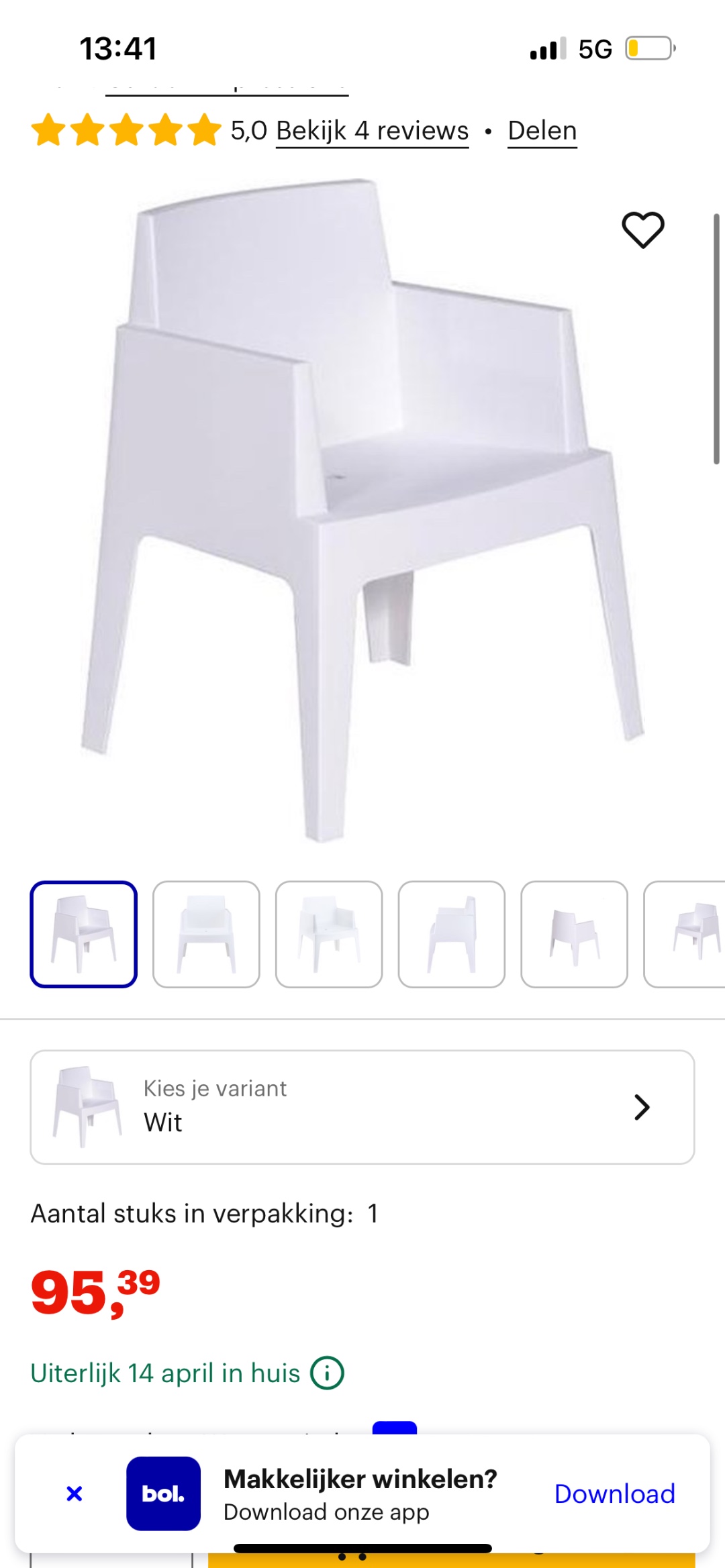
Task: Expand the Kies je variant selector
Action: coord(362,1107)
